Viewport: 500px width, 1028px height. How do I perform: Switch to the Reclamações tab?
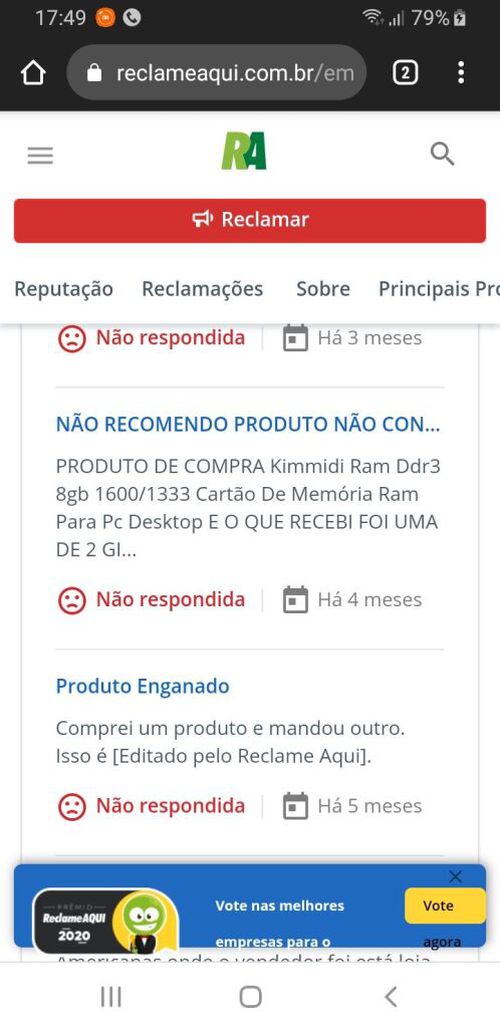(x=202, y=289)
